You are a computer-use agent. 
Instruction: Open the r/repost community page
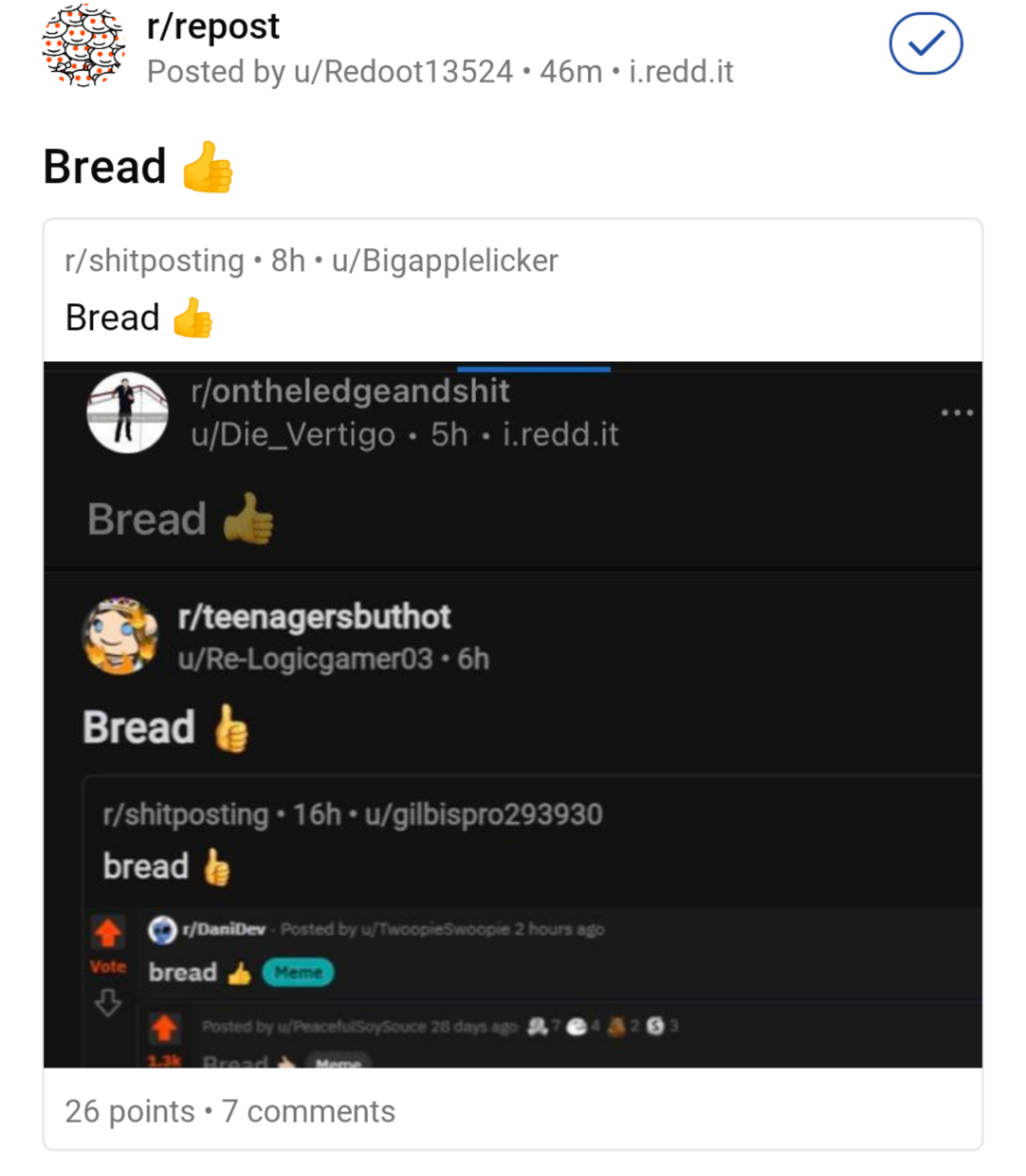click(213, 26)
